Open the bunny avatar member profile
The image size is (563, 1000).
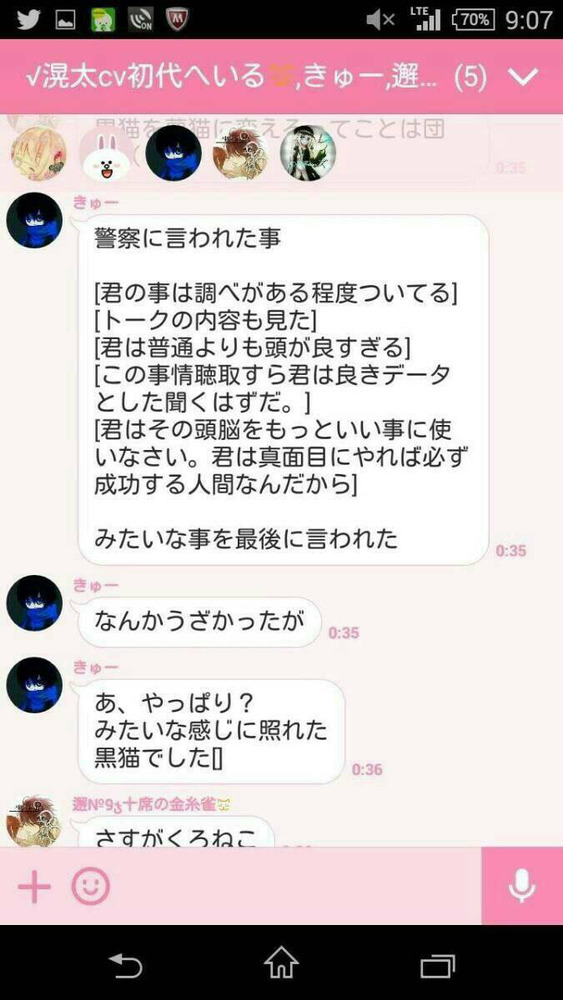[106, 153]
